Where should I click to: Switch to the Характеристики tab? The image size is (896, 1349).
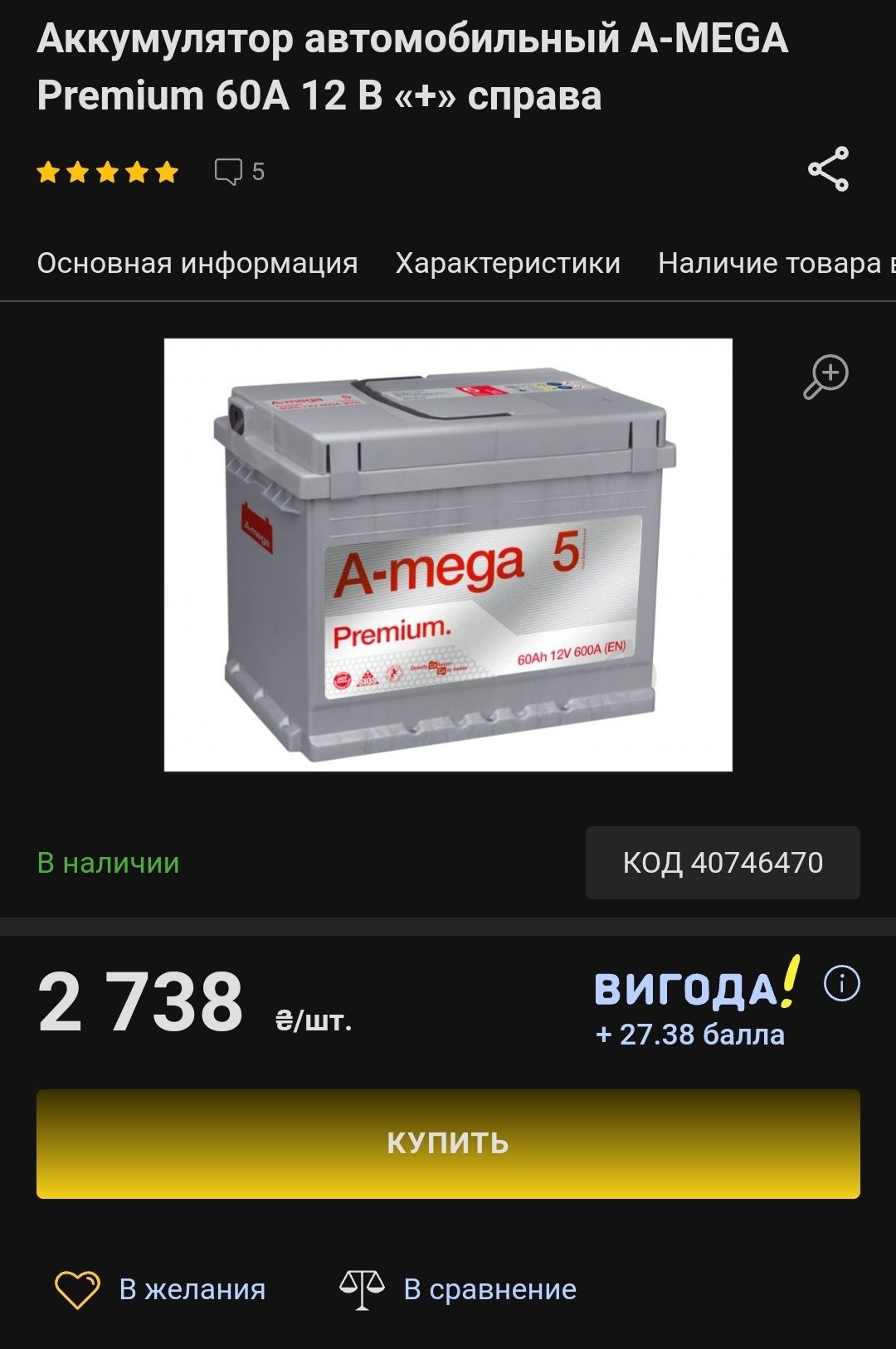(508, 263)
